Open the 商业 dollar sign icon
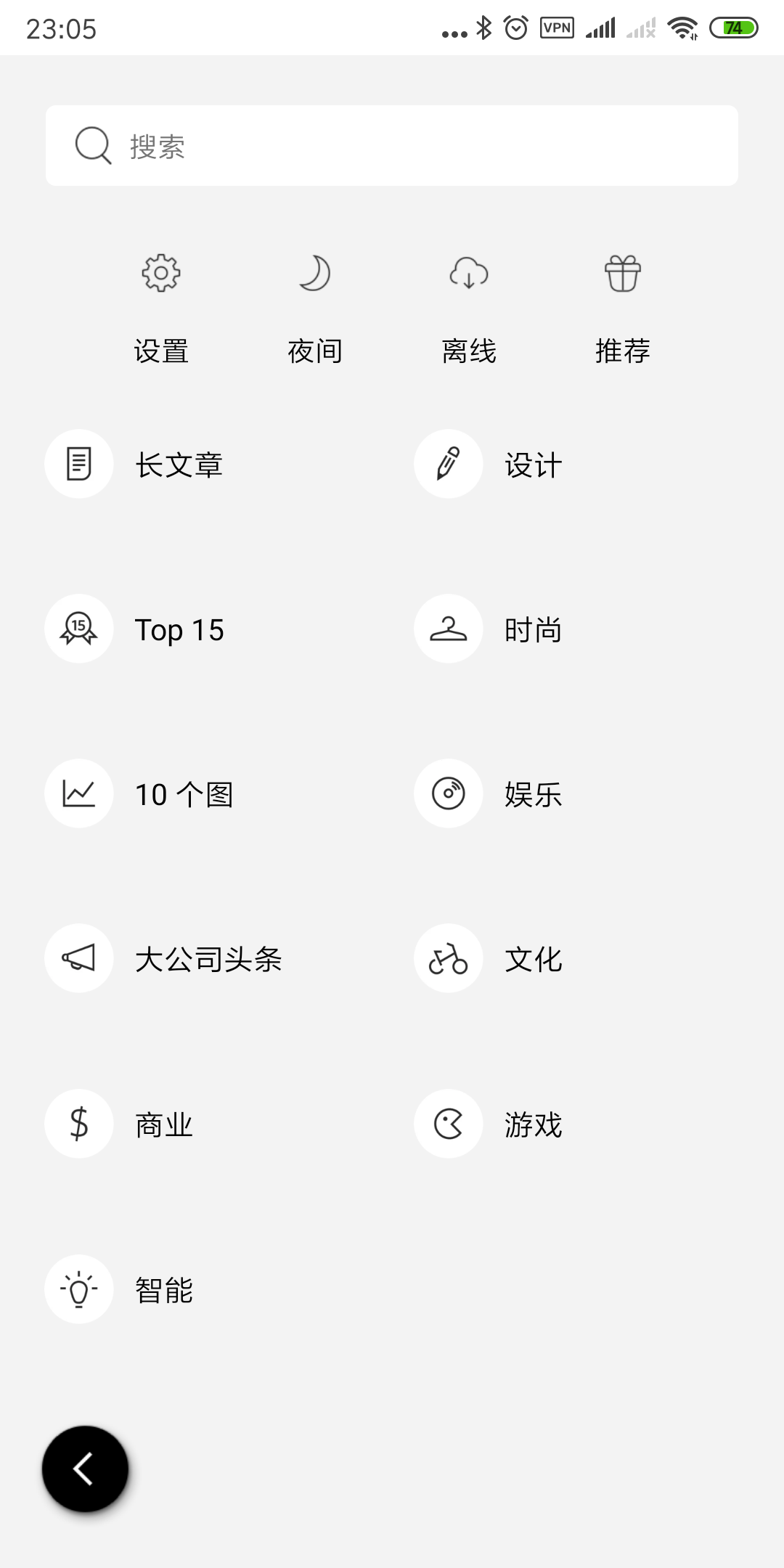 tap(78, 1123)
